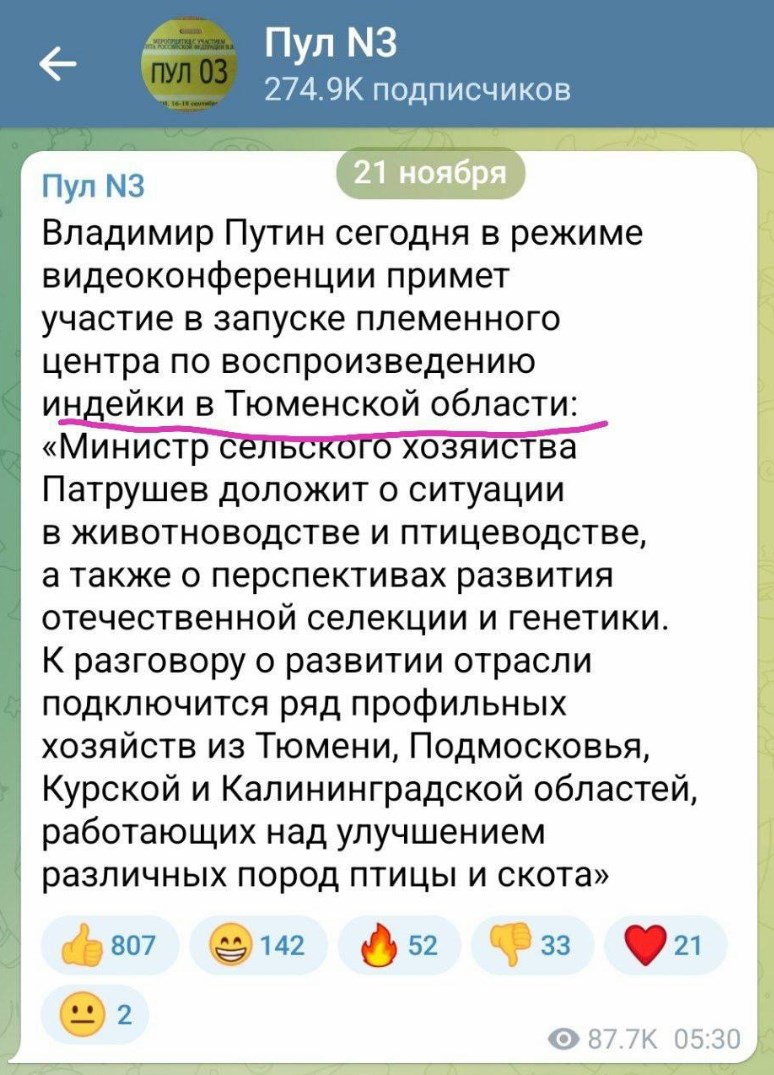Select the thumbs down reaction with 33
Screen dimensions: 774x1075
coord(531,945)
